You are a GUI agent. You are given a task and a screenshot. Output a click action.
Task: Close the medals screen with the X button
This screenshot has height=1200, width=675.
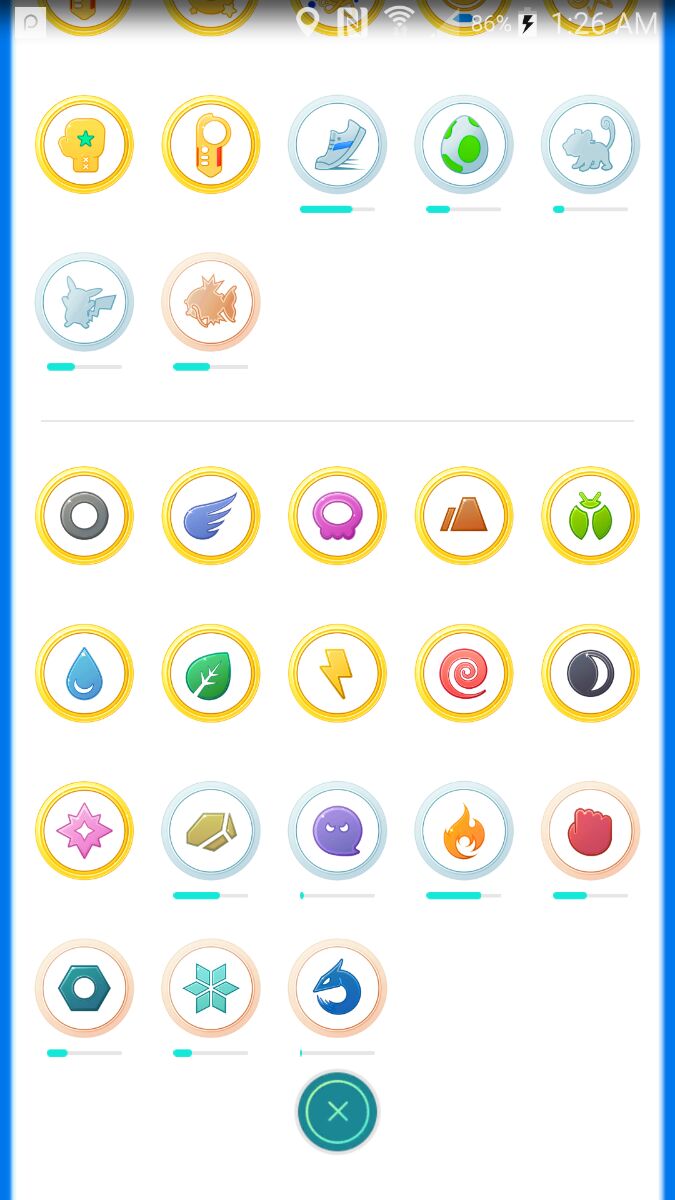point(338,1111)
